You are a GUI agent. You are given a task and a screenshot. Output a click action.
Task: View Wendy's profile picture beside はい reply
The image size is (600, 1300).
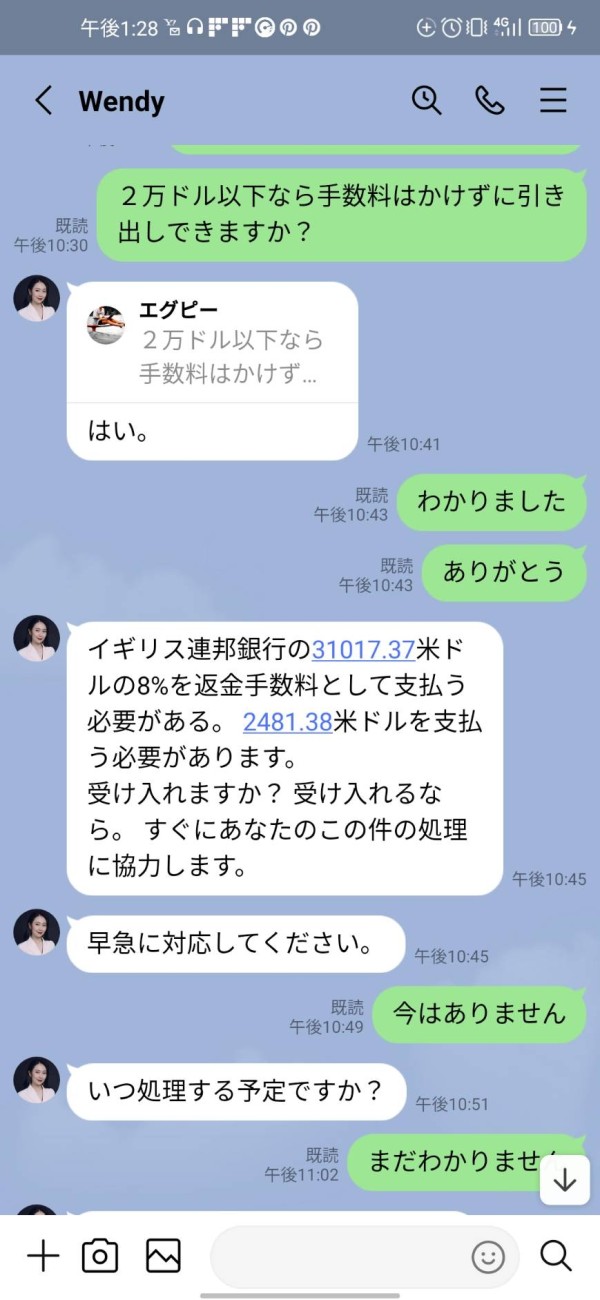[37, 298]
